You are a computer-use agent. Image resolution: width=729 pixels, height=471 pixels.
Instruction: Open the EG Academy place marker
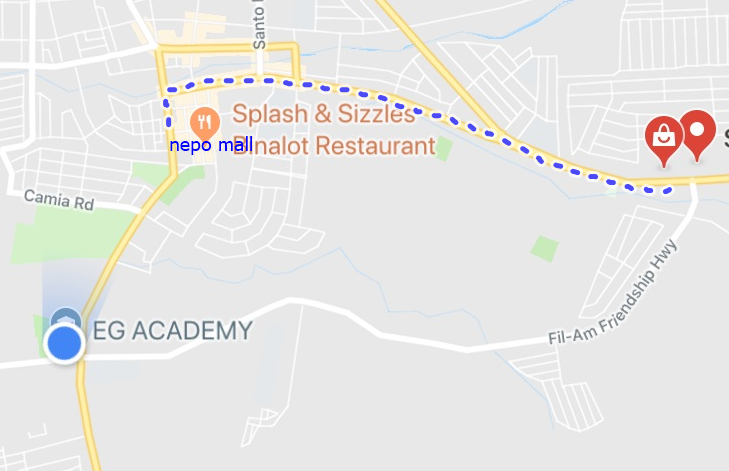(x=65, y=317)
